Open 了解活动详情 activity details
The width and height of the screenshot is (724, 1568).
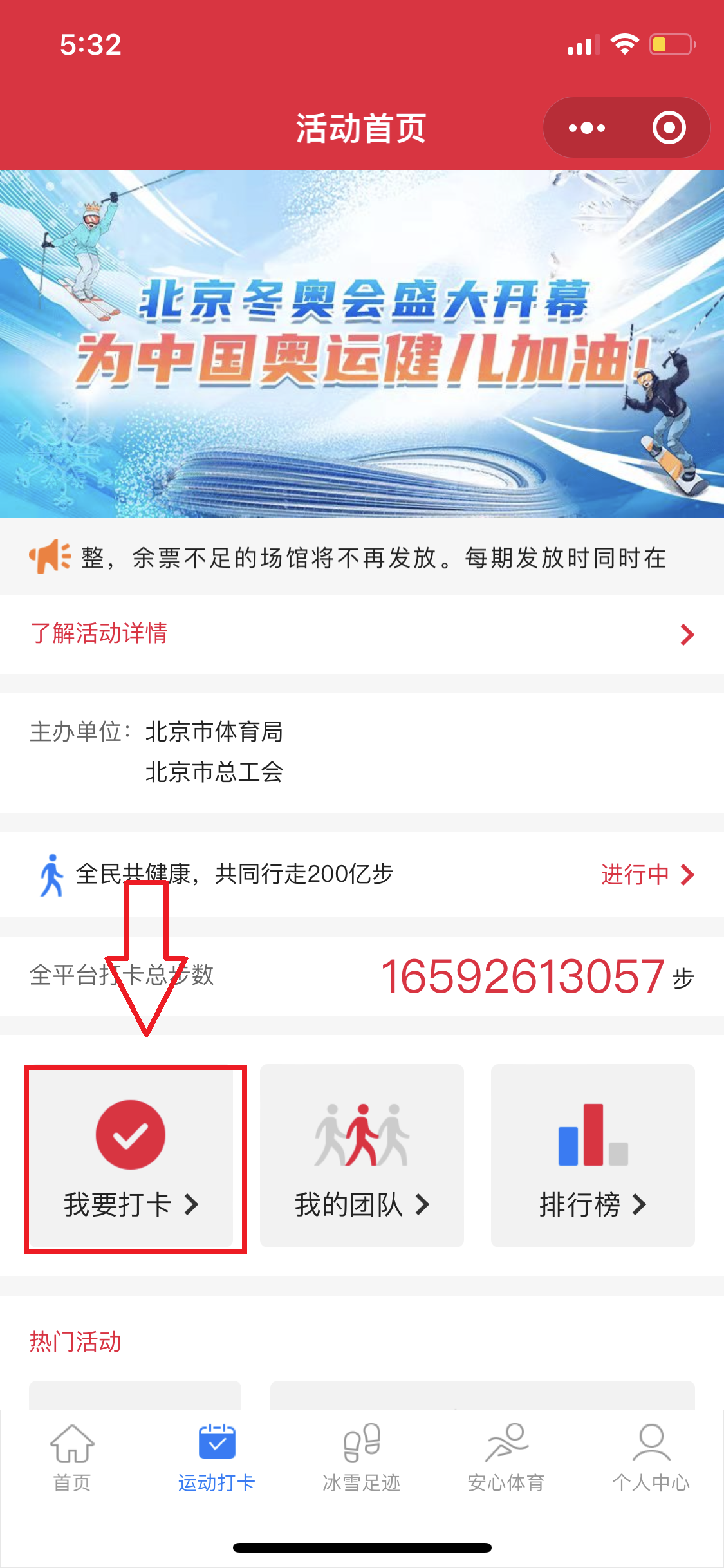[362, 634]
